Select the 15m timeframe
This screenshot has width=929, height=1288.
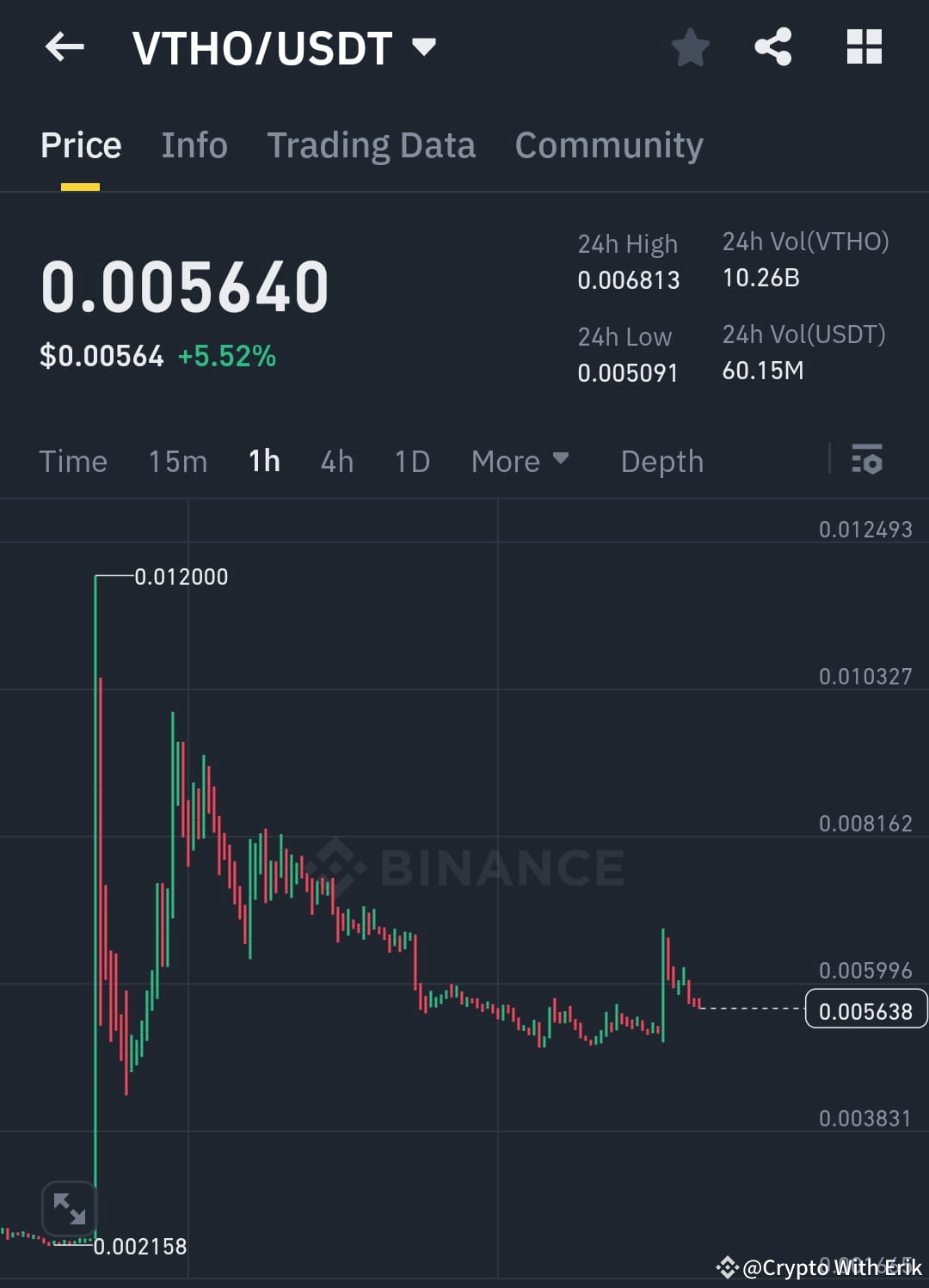click(x=177, y=461)
